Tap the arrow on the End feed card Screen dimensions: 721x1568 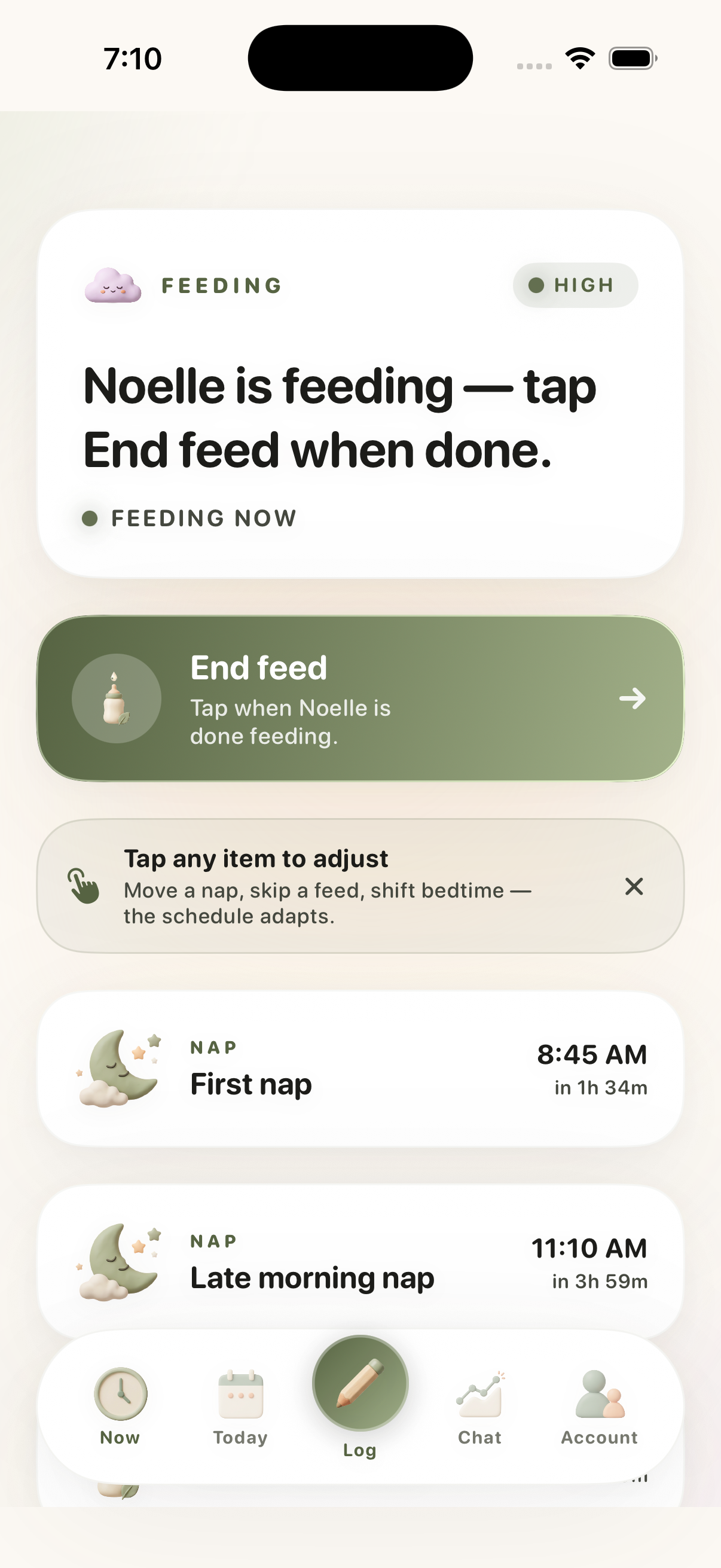[x=633, y=698]
